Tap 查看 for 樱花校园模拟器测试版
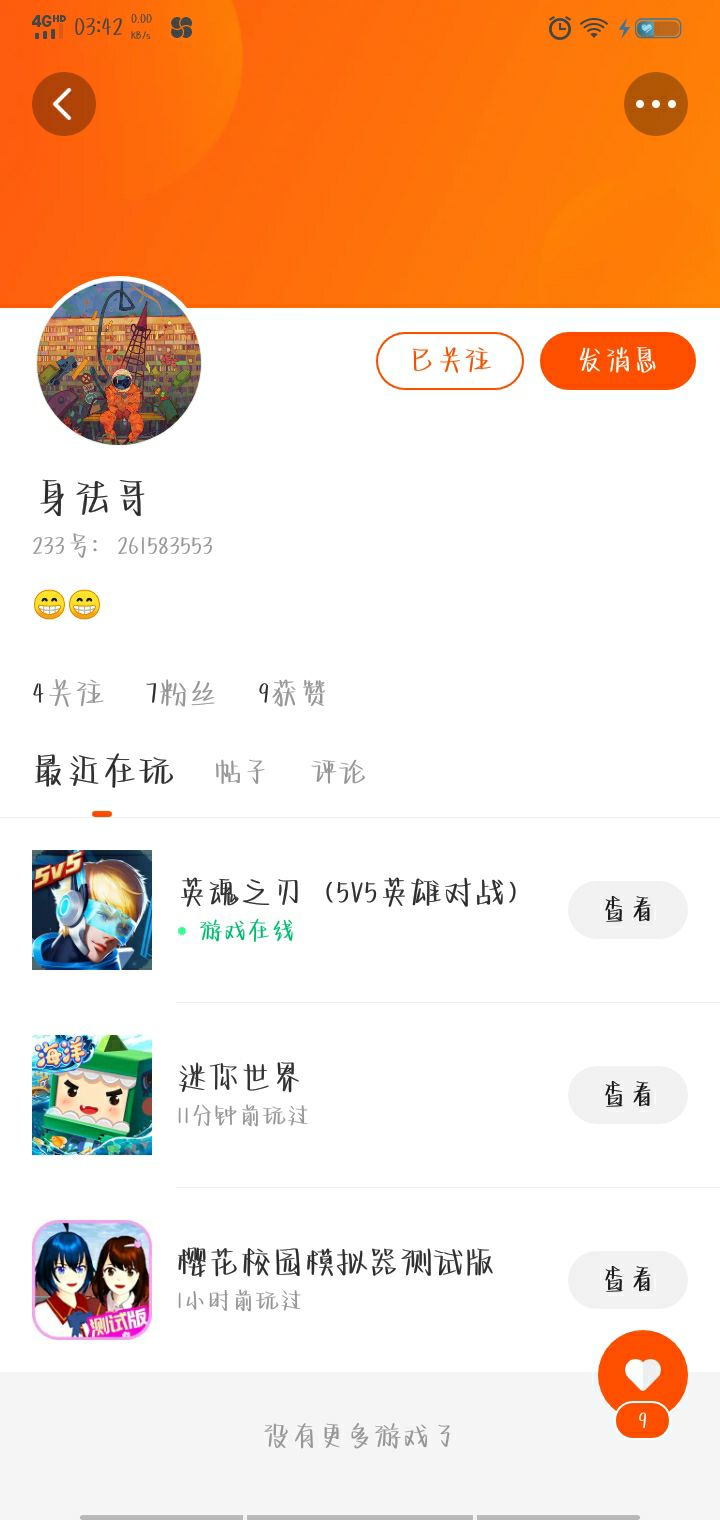The height and width of the screenshot is (1520, 720). (627, 1279)
